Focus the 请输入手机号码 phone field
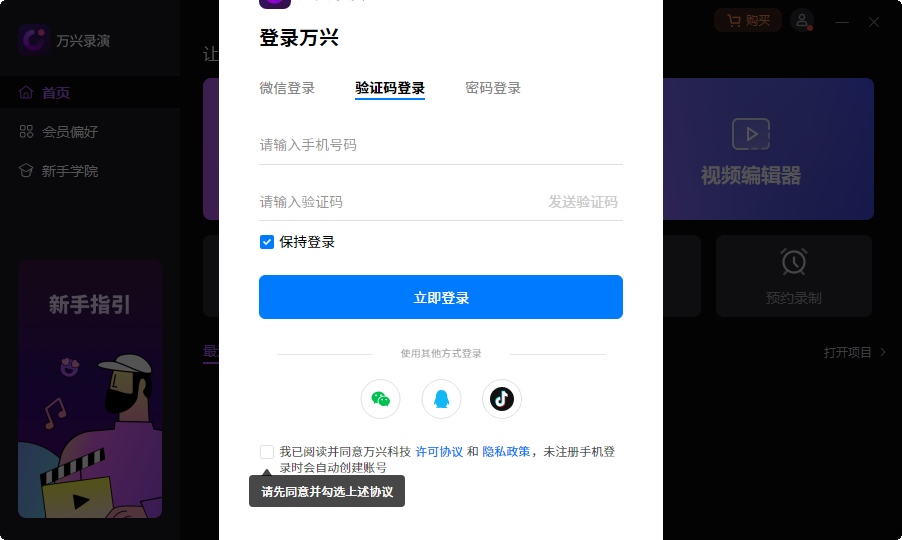This screenshot has width=902, height=540. [x=440, y=145]
